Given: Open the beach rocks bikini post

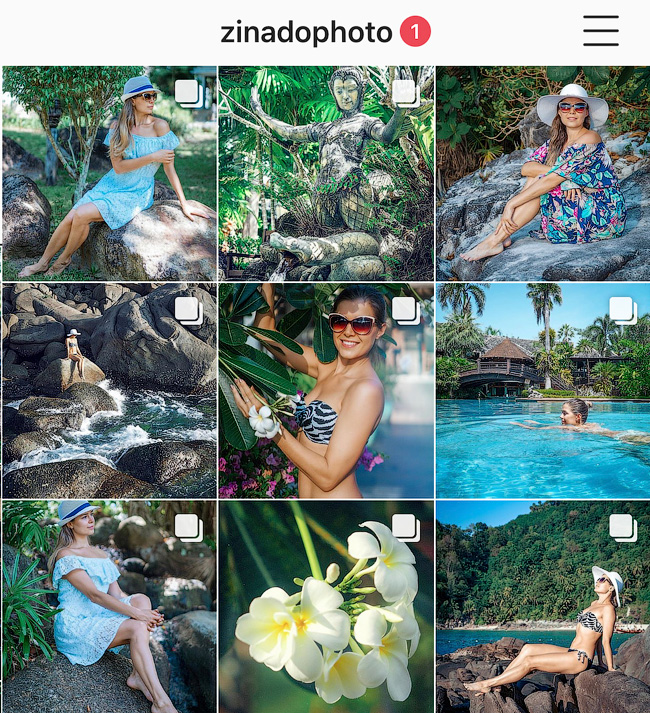Looking at the screenshot, I should click(x=543, y=607).
